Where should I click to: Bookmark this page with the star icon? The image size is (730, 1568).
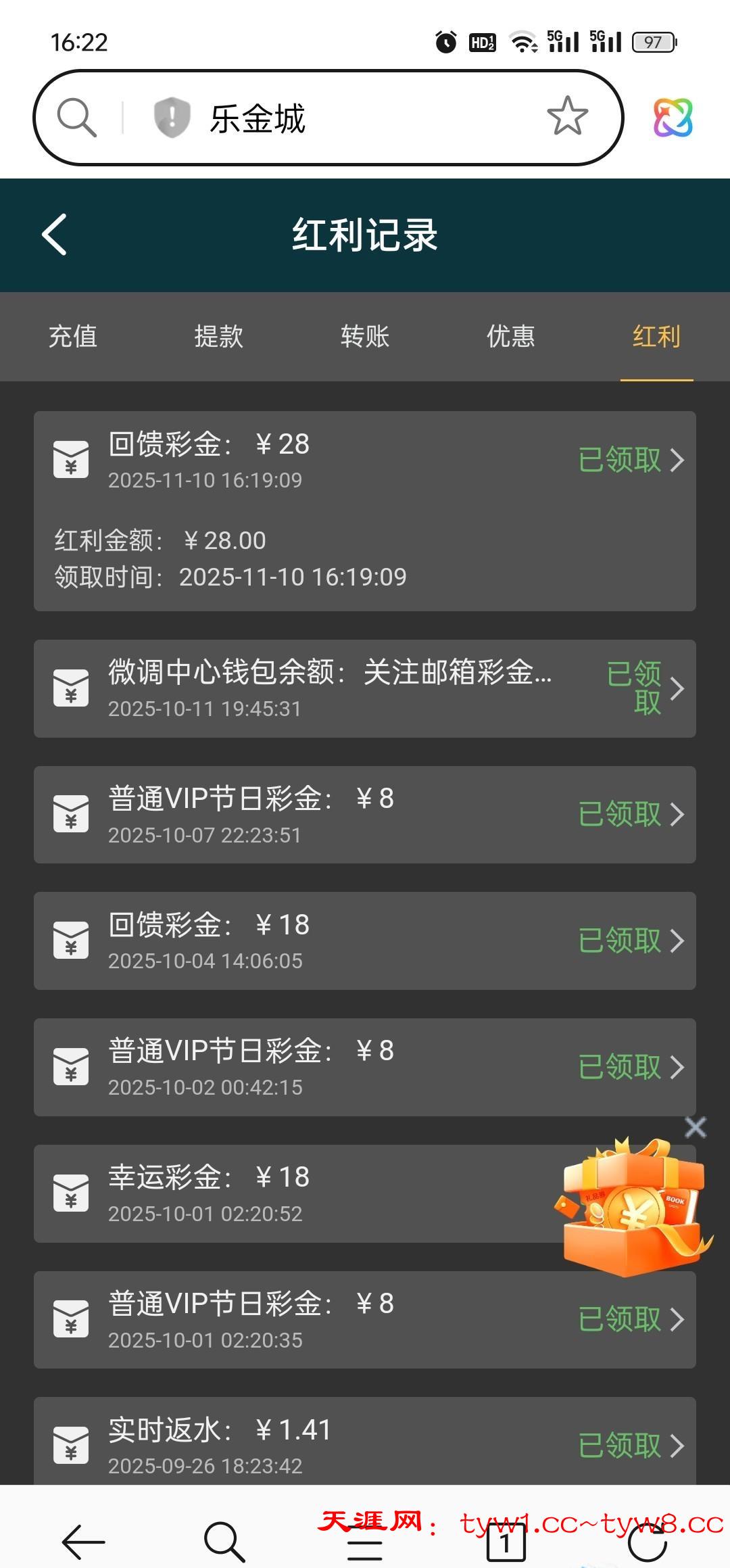pyautogui.click(x=567, y=116)
